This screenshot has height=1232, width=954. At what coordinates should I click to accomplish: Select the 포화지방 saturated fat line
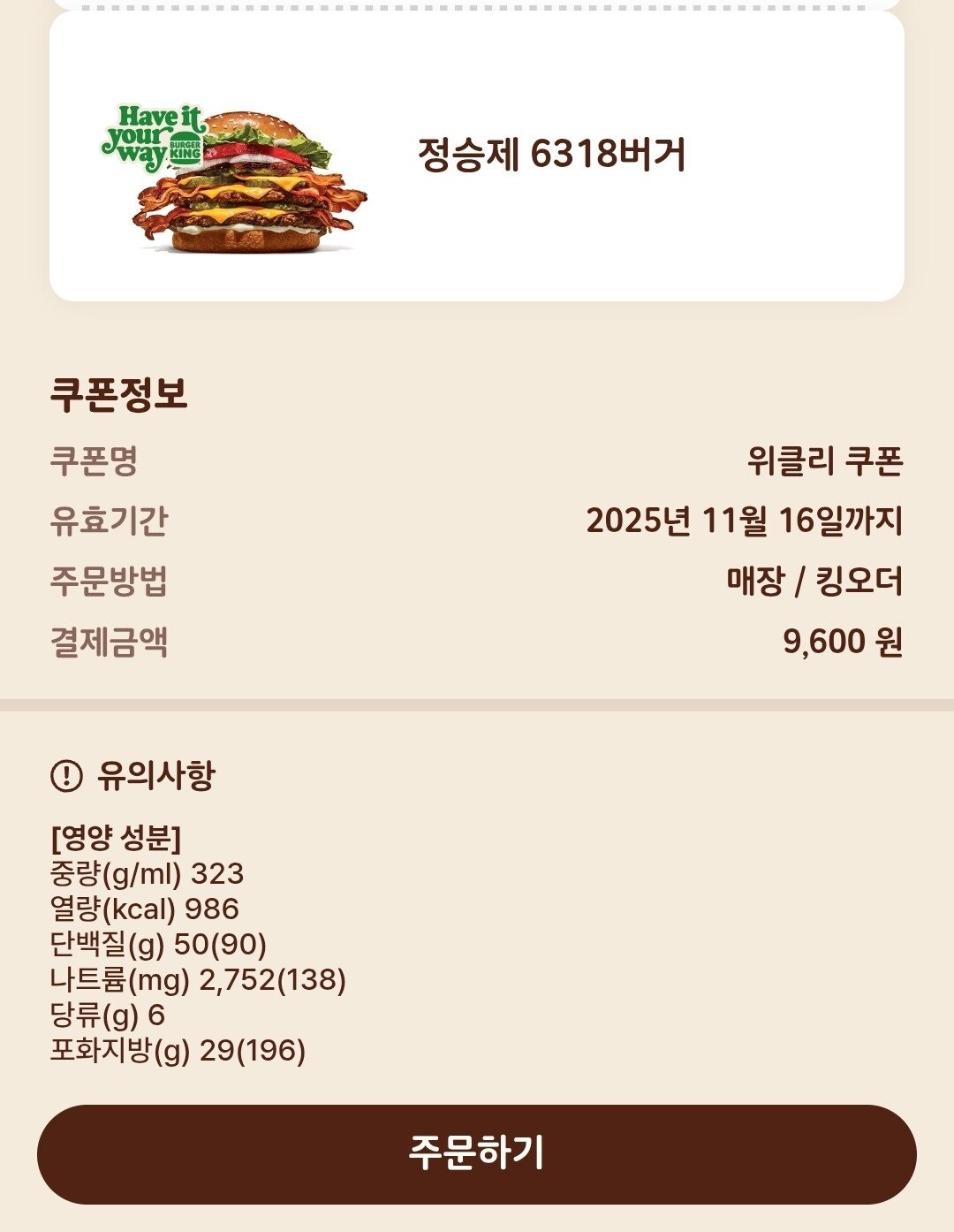(177, 1052)
